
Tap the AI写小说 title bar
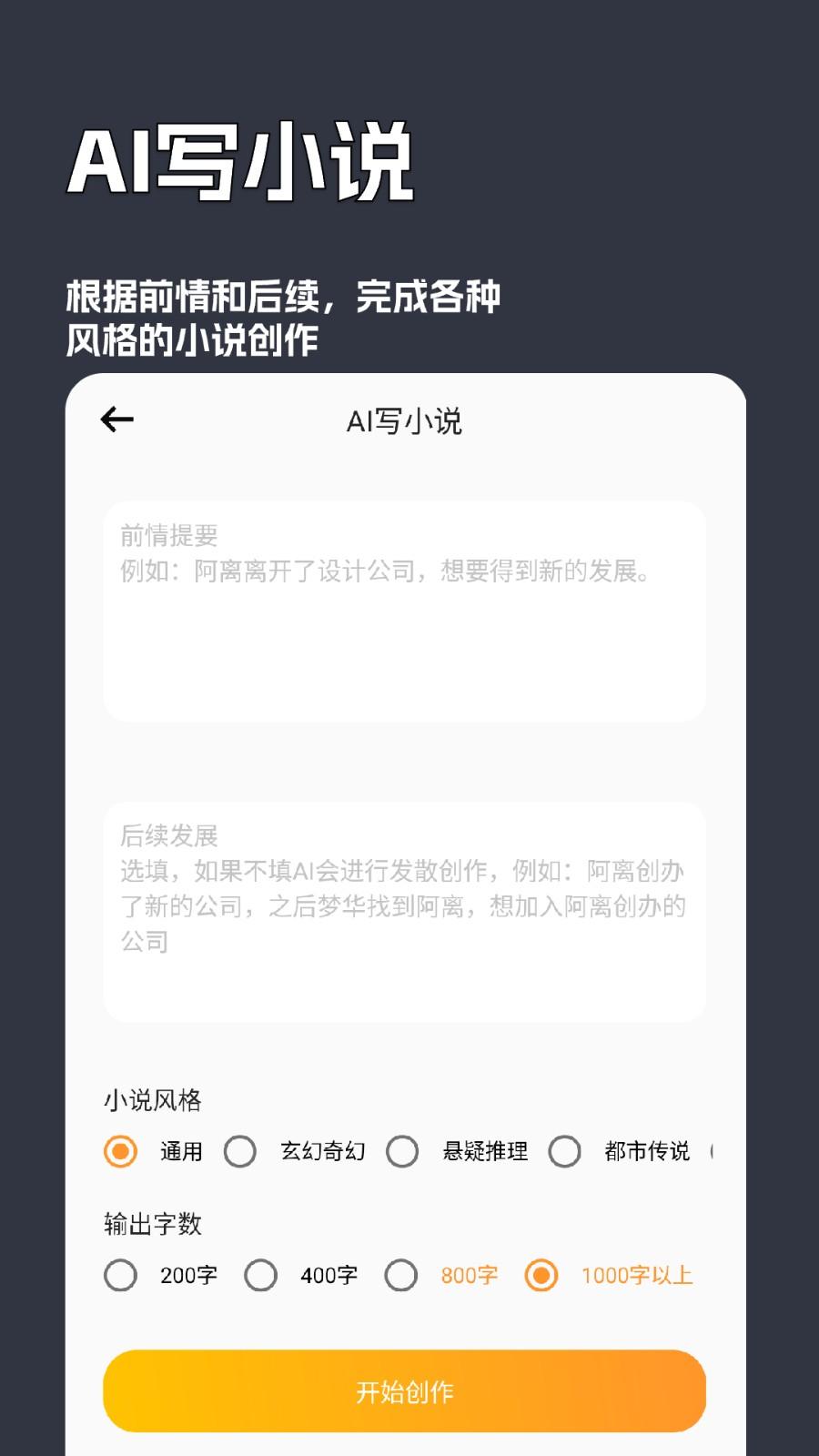403,419
